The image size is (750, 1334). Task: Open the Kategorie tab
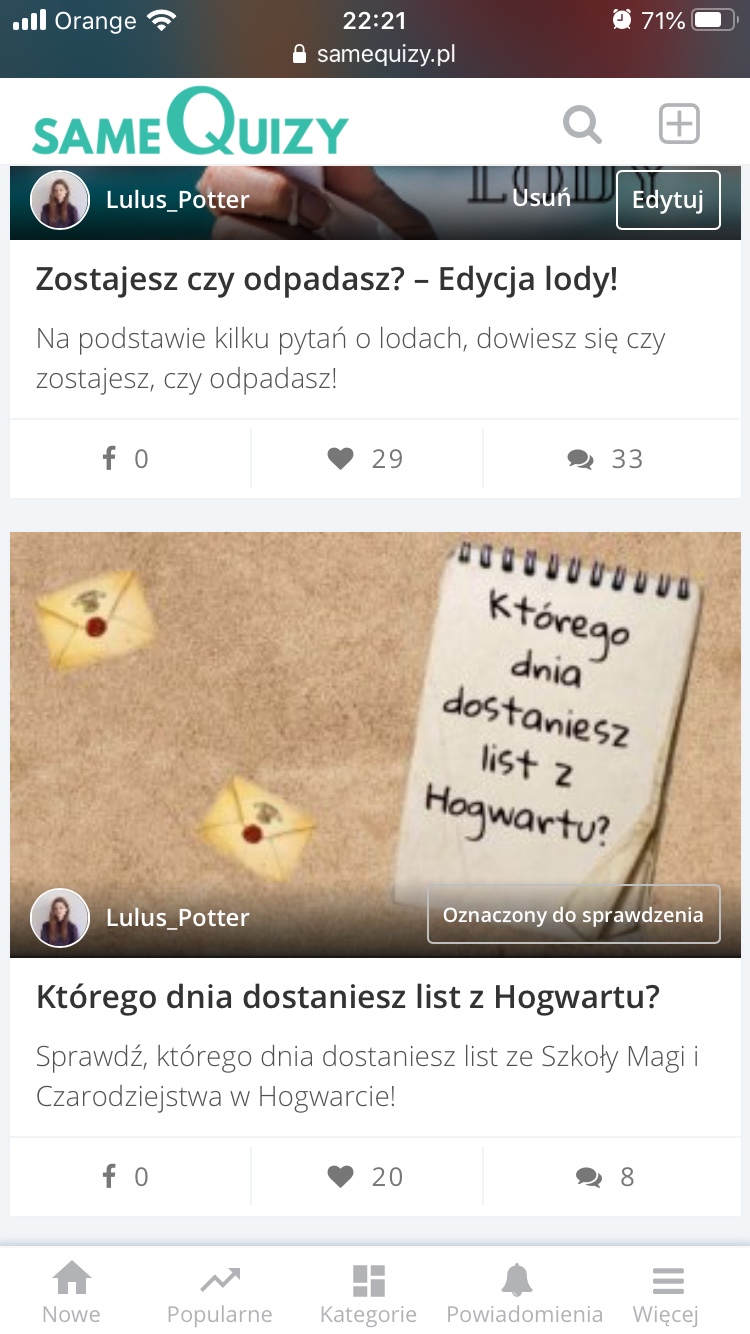(368, 1293)
